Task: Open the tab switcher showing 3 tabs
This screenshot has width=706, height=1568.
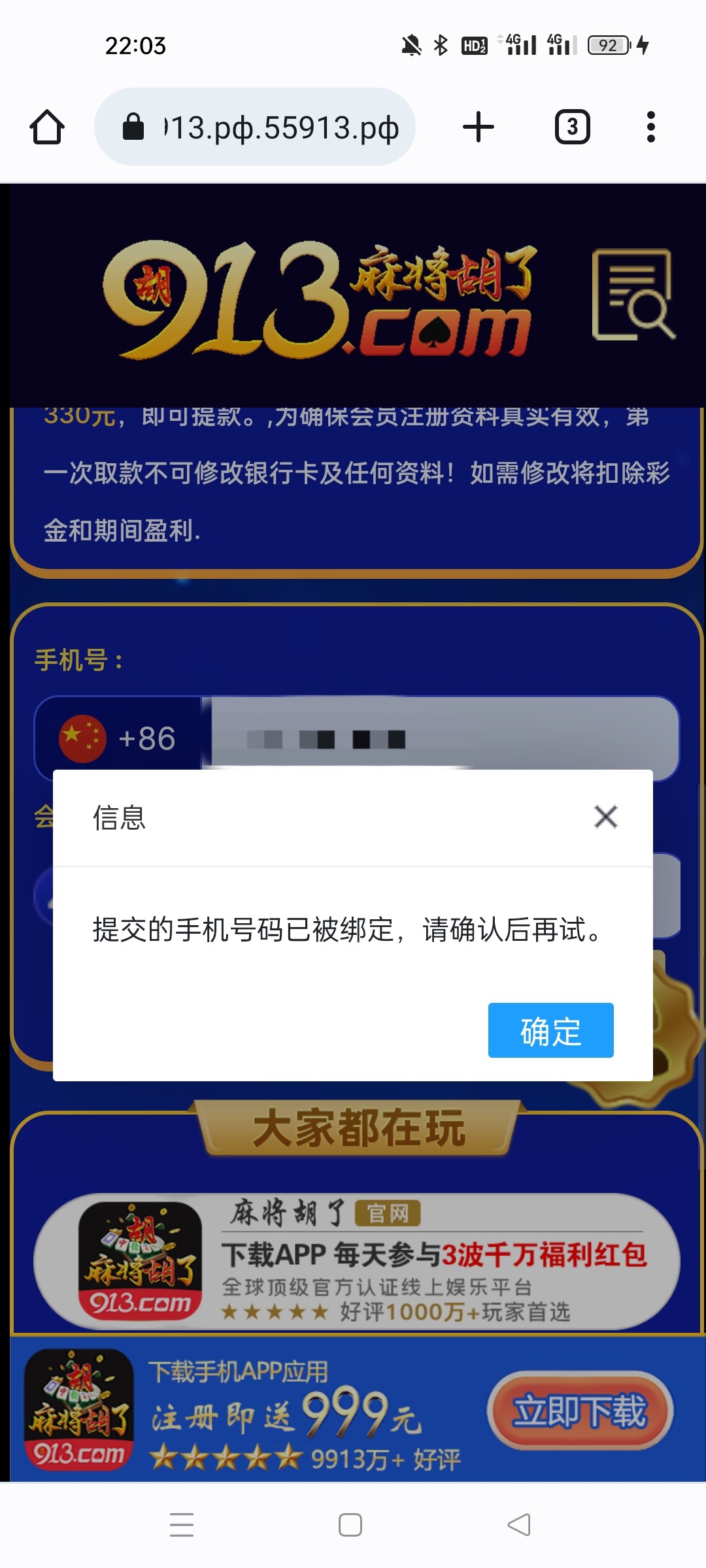Action: click(572, 127)
